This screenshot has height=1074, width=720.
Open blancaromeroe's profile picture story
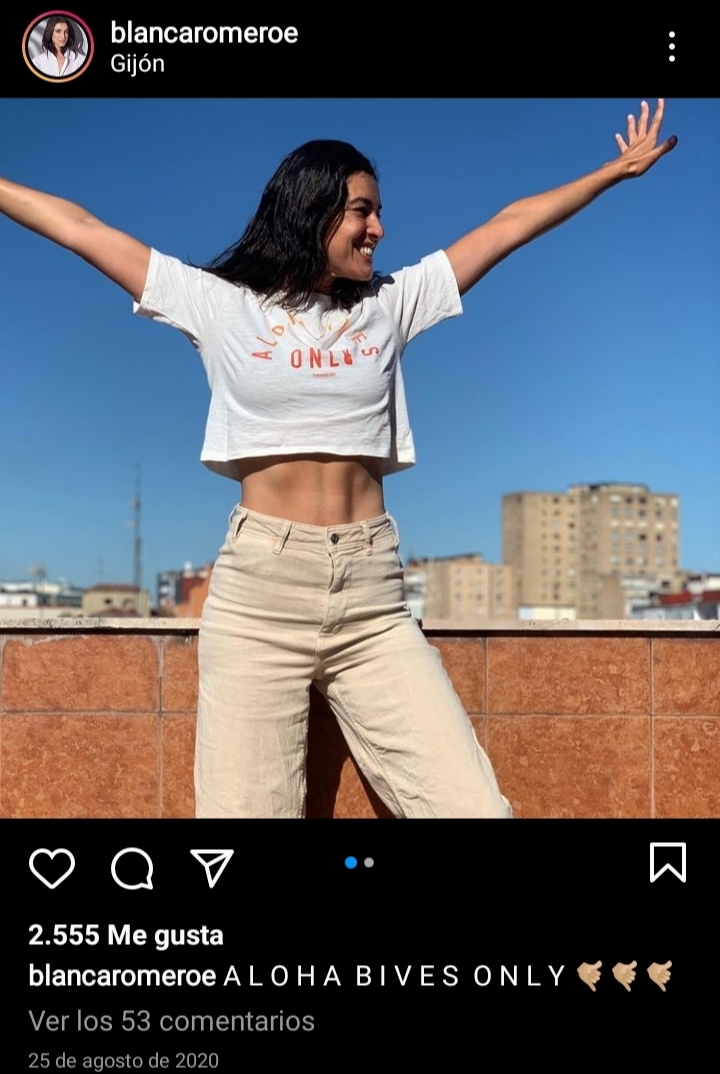[x=58, y=46]
